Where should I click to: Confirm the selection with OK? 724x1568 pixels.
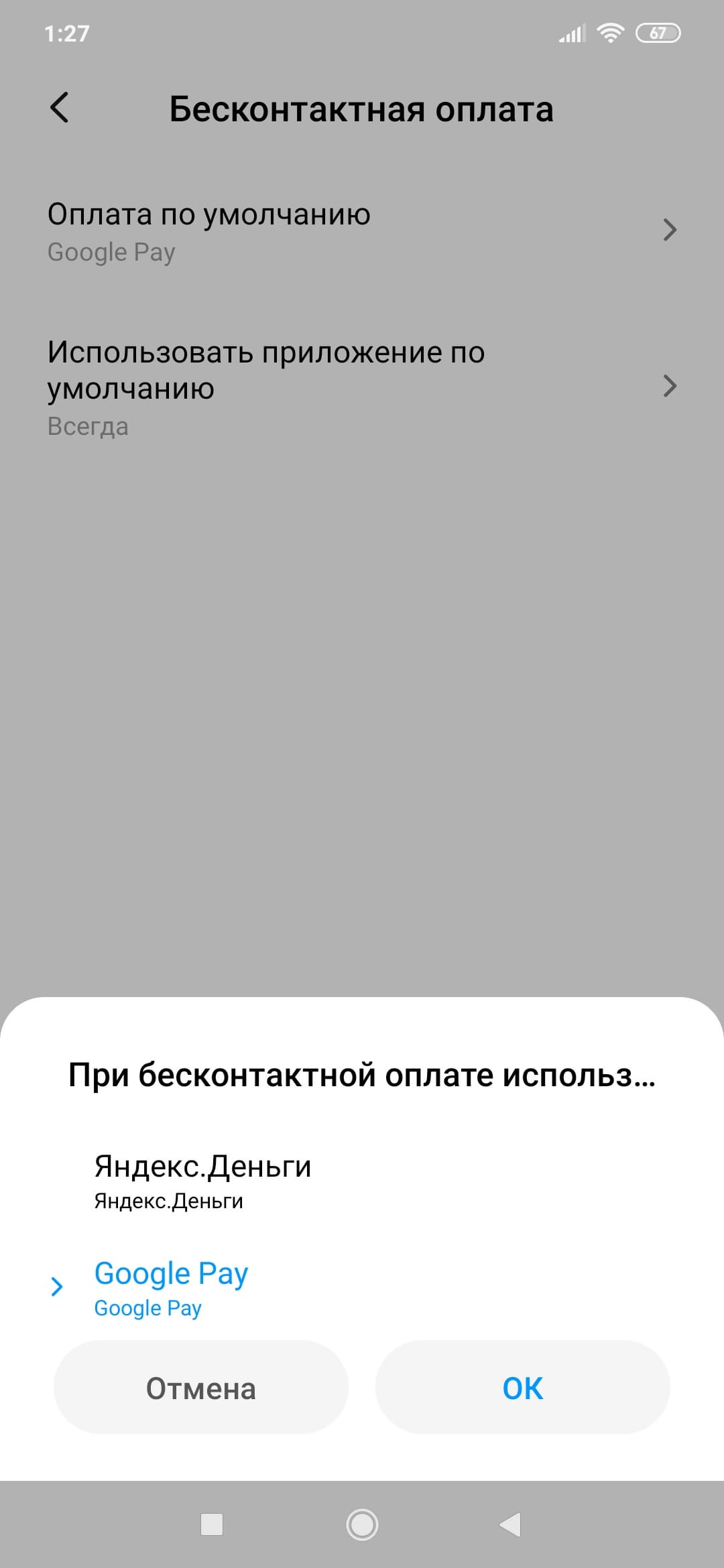click(x=522, y=1388)
